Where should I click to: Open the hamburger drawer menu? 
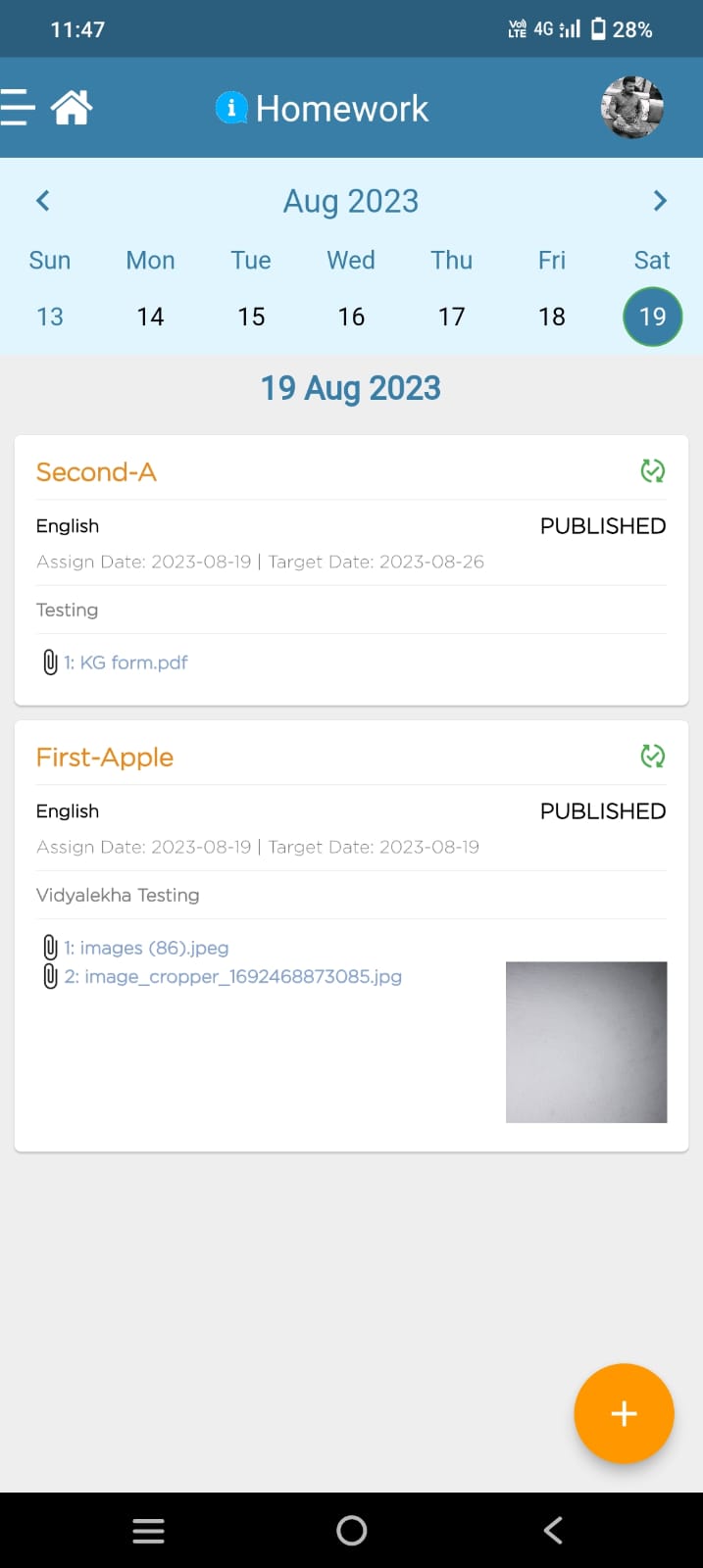click(18, 108)
